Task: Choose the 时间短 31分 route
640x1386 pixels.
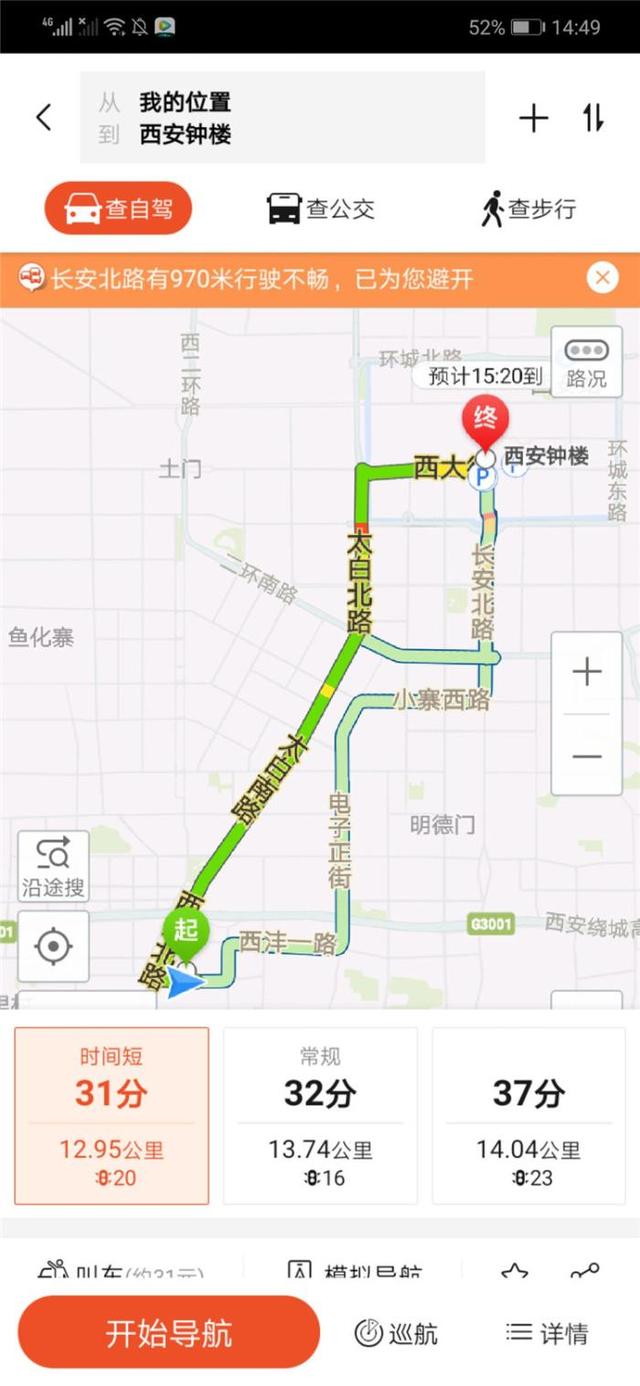Action: 112,1115
